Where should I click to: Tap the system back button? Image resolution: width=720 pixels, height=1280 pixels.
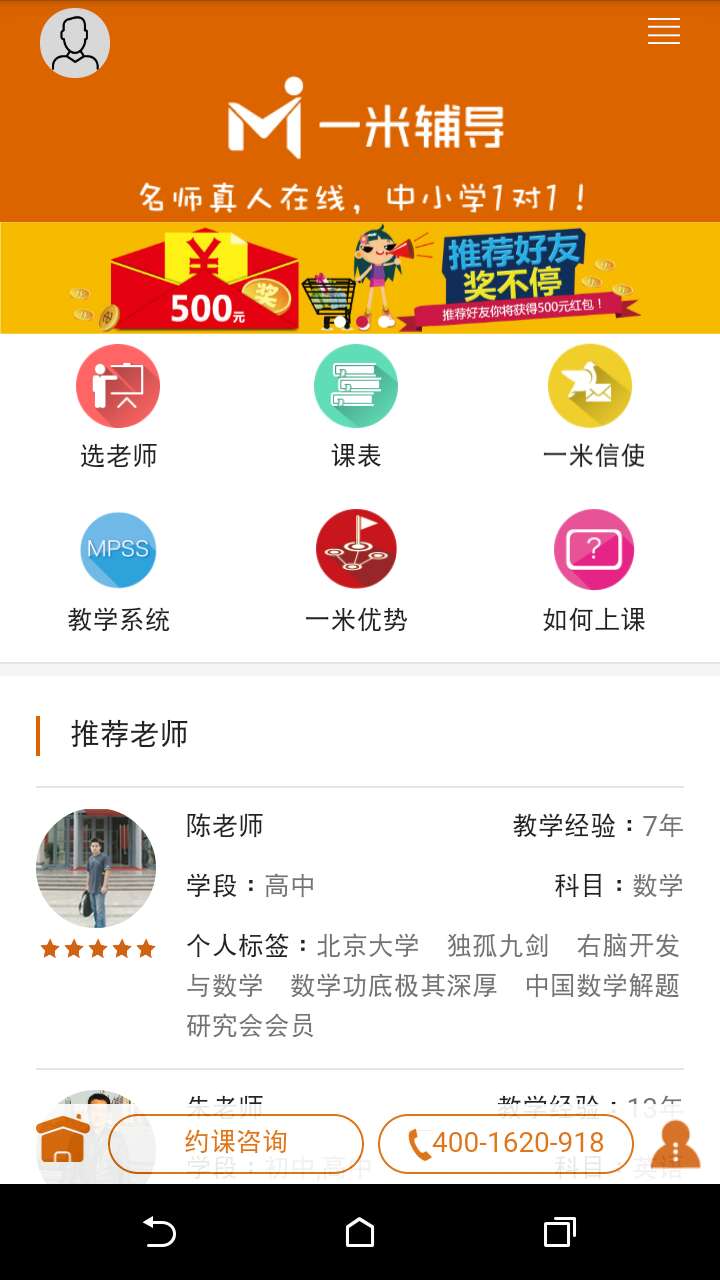[159, 1232]
